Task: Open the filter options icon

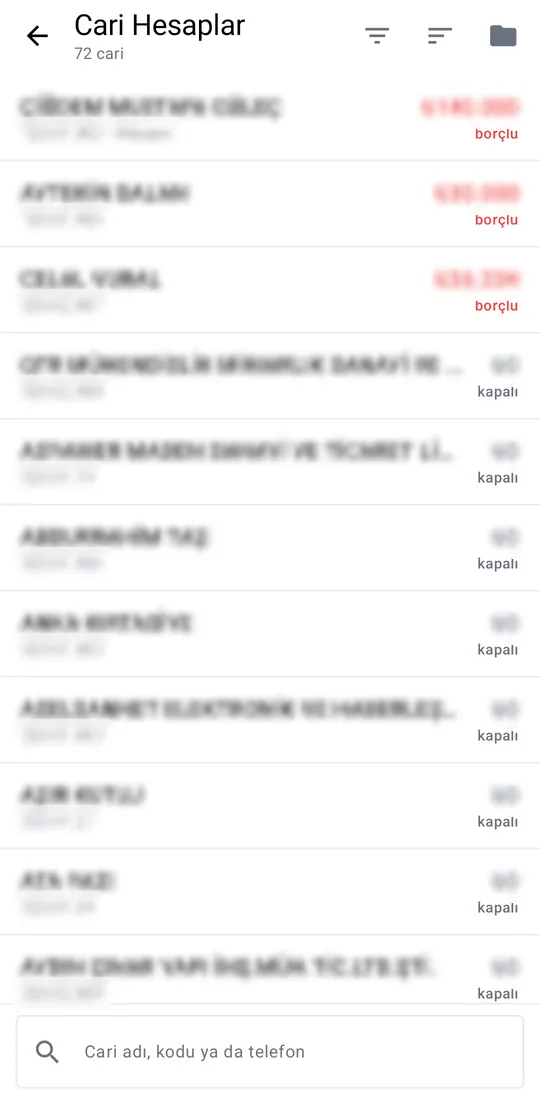Action: point(377,36)
